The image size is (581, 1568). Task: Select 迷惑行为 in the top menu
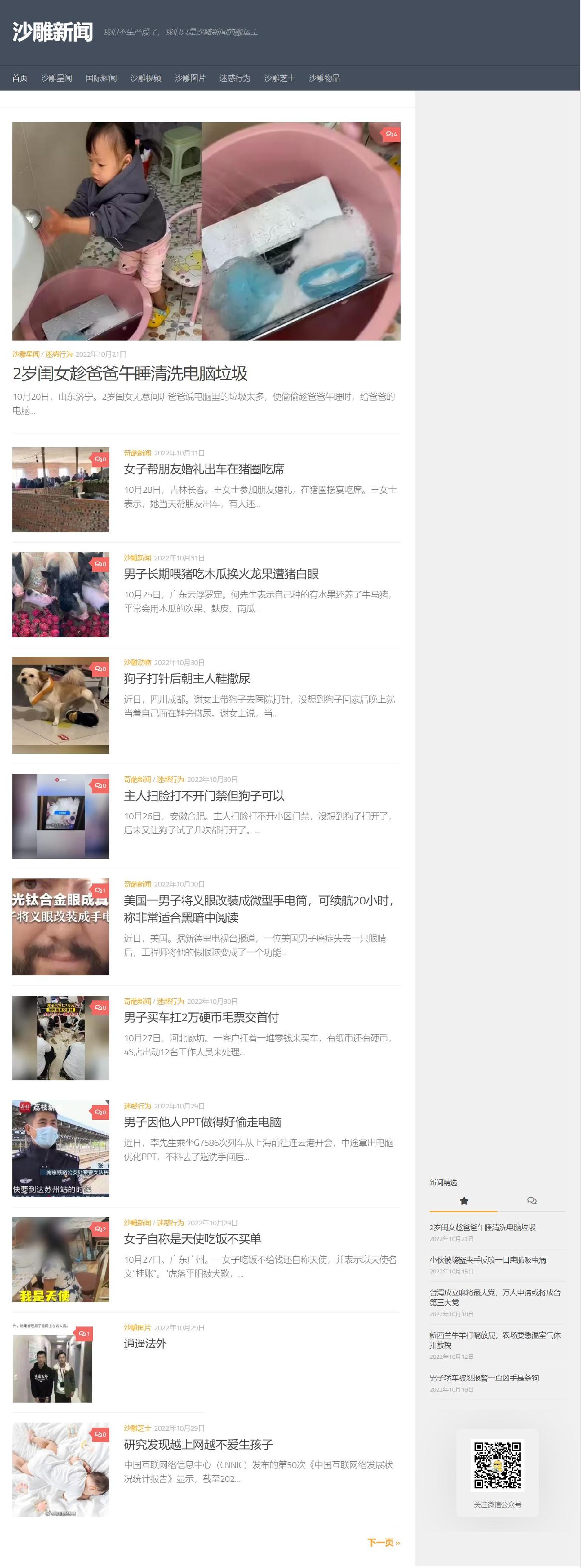234,78
